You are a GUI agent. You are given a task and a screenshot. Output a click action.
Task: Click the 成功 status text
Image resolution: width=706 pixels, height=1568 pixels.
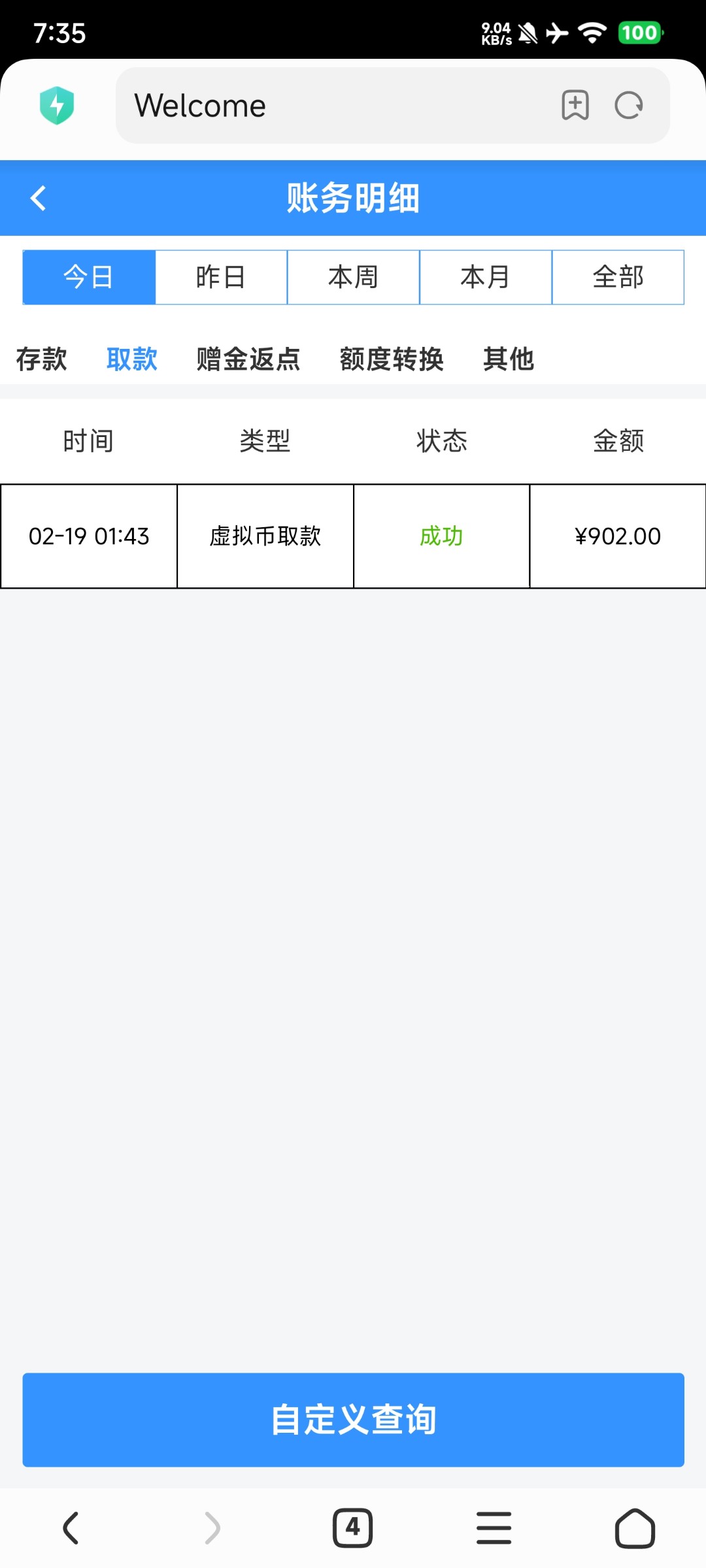tap(441, 536)
